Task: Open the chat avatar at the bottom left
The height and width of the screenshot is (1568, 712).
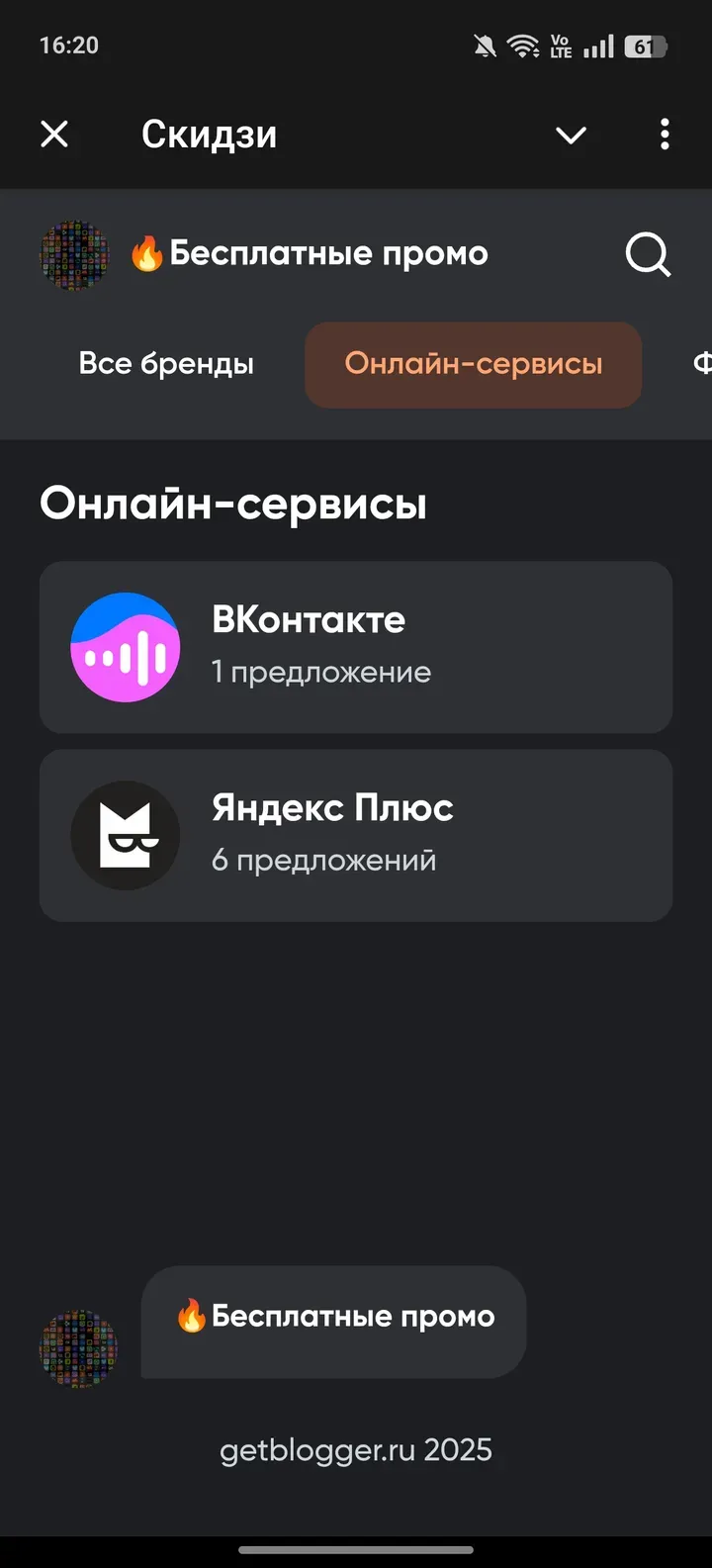Action: coord(77,1348)
